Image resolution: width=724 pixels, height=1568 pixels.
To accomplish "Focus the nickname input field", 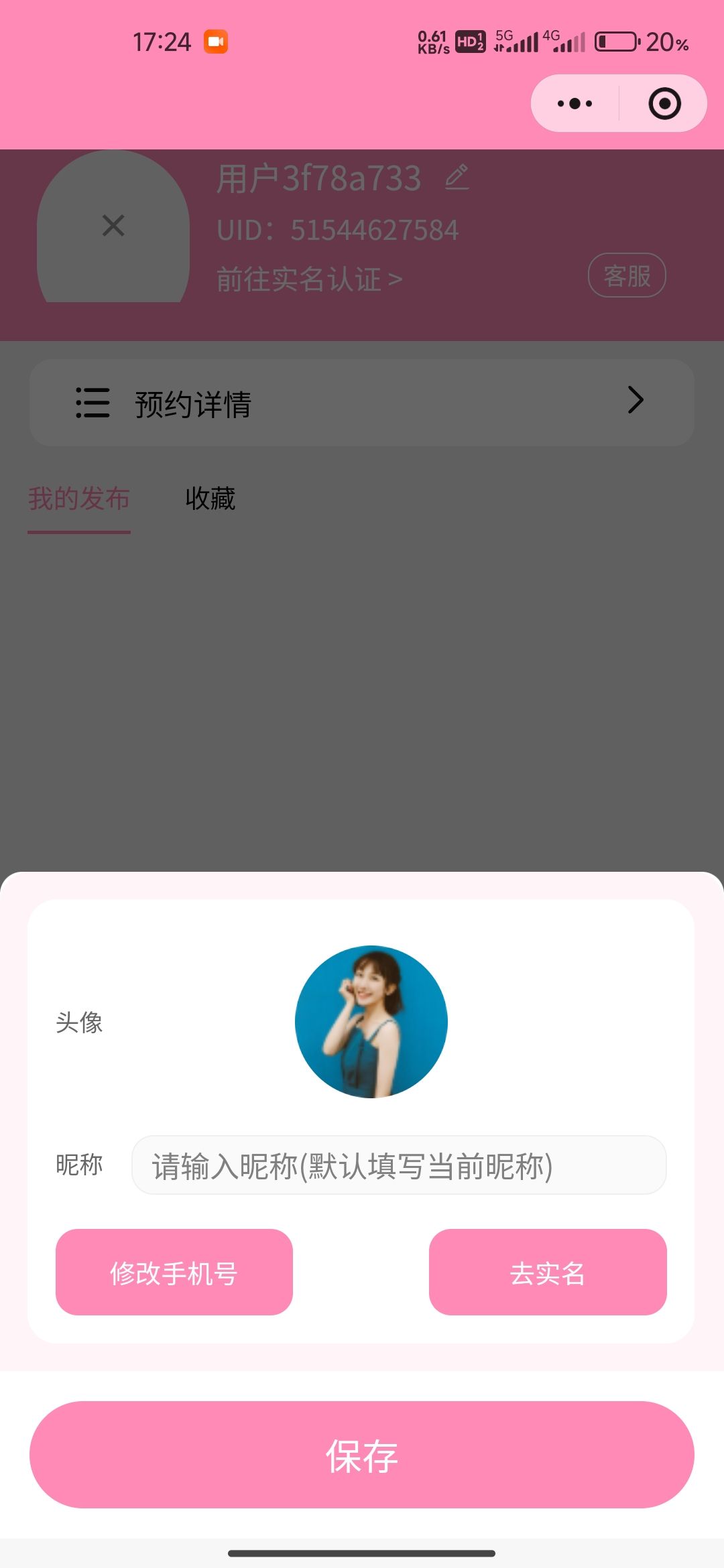I will pyautogui.click(x=398, y=1165).
